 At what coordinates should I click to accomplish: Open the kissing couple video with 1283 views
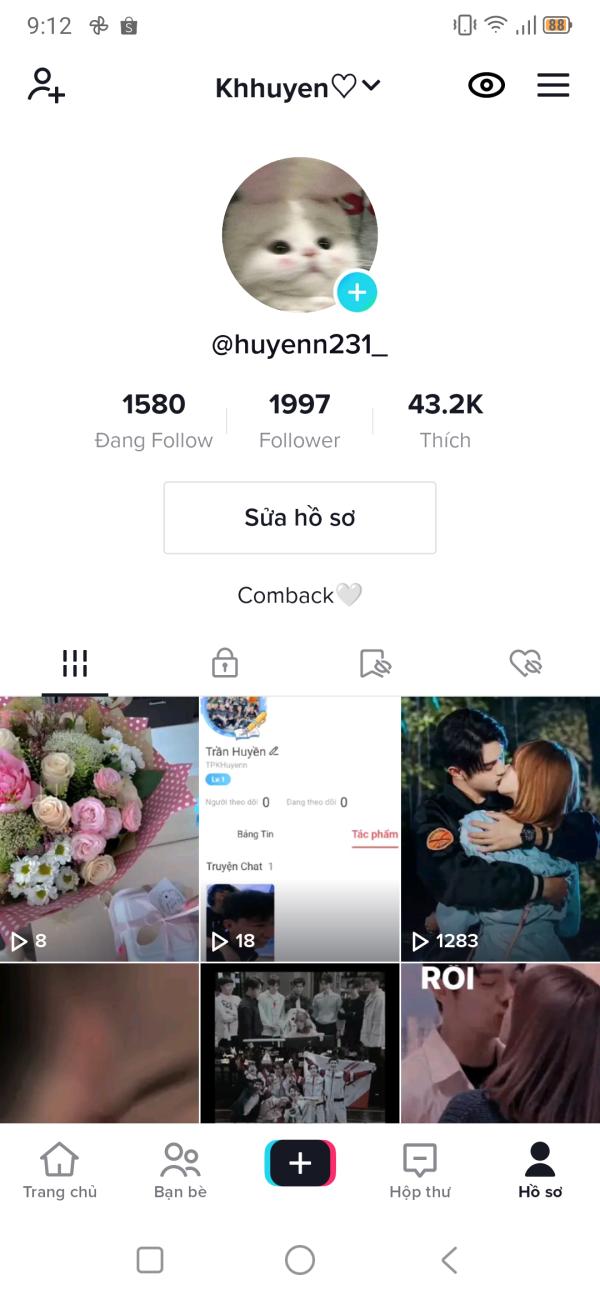point(500,828)
